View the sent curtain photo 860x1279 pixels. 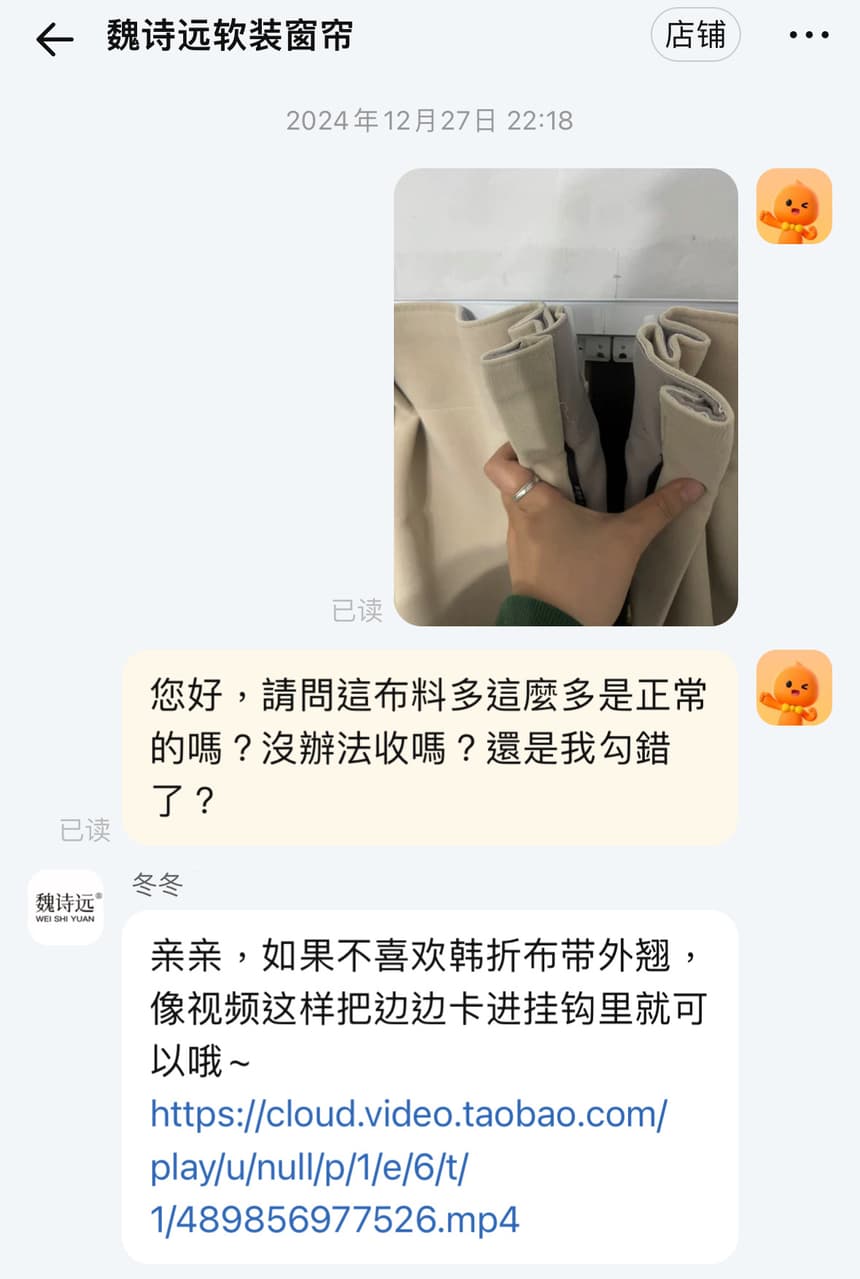point(565,397)
